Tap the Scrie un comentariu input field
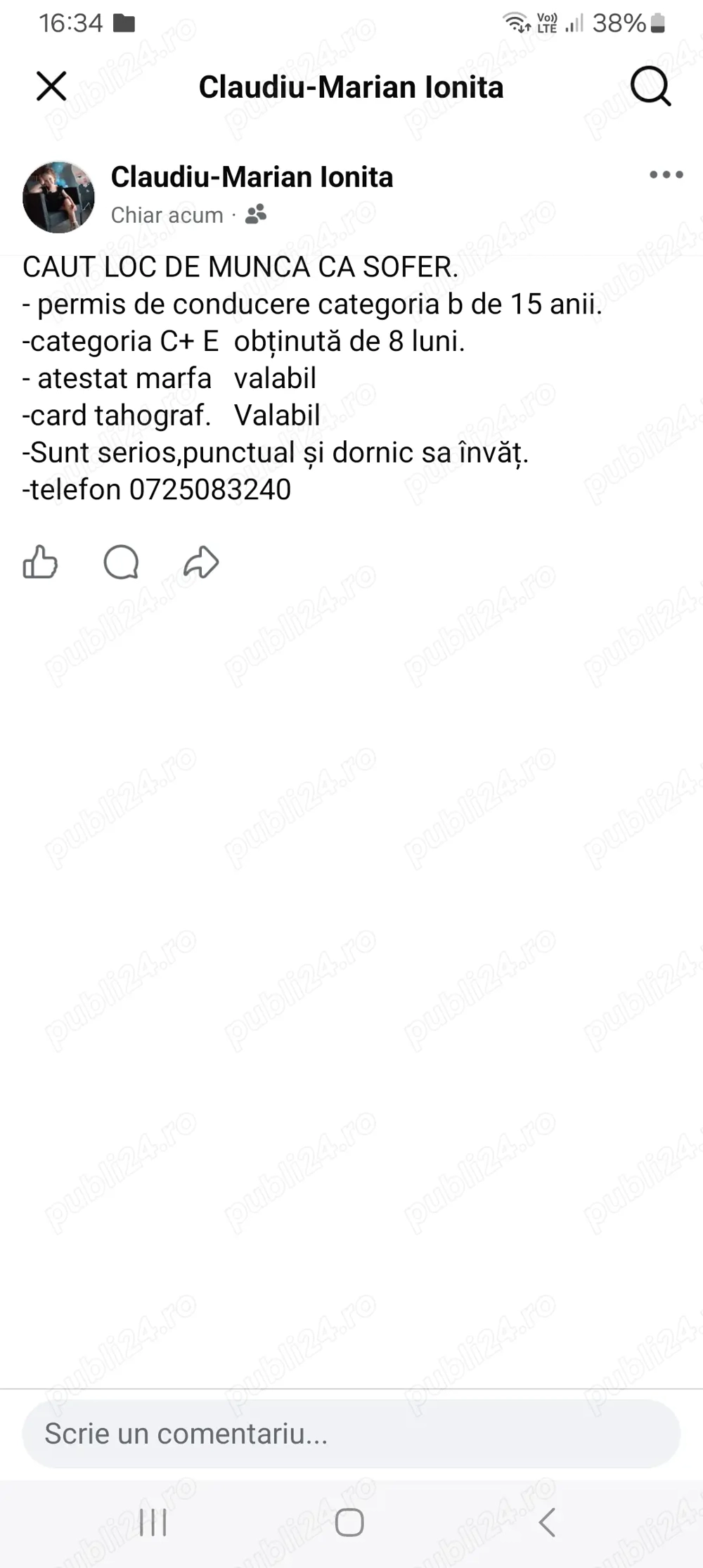The image size is (703, 1568). pyautogui.click(x=281, y=1432)
